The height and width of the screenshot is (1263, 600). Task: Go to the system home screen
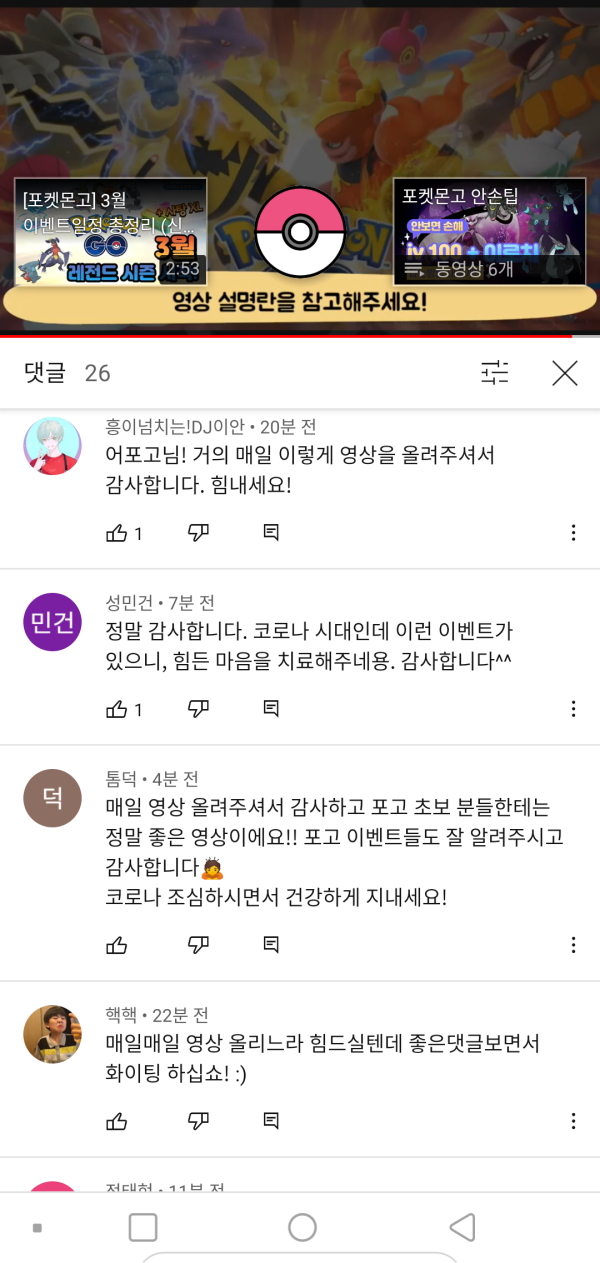pyautogui.click(x=302, y=1227)
